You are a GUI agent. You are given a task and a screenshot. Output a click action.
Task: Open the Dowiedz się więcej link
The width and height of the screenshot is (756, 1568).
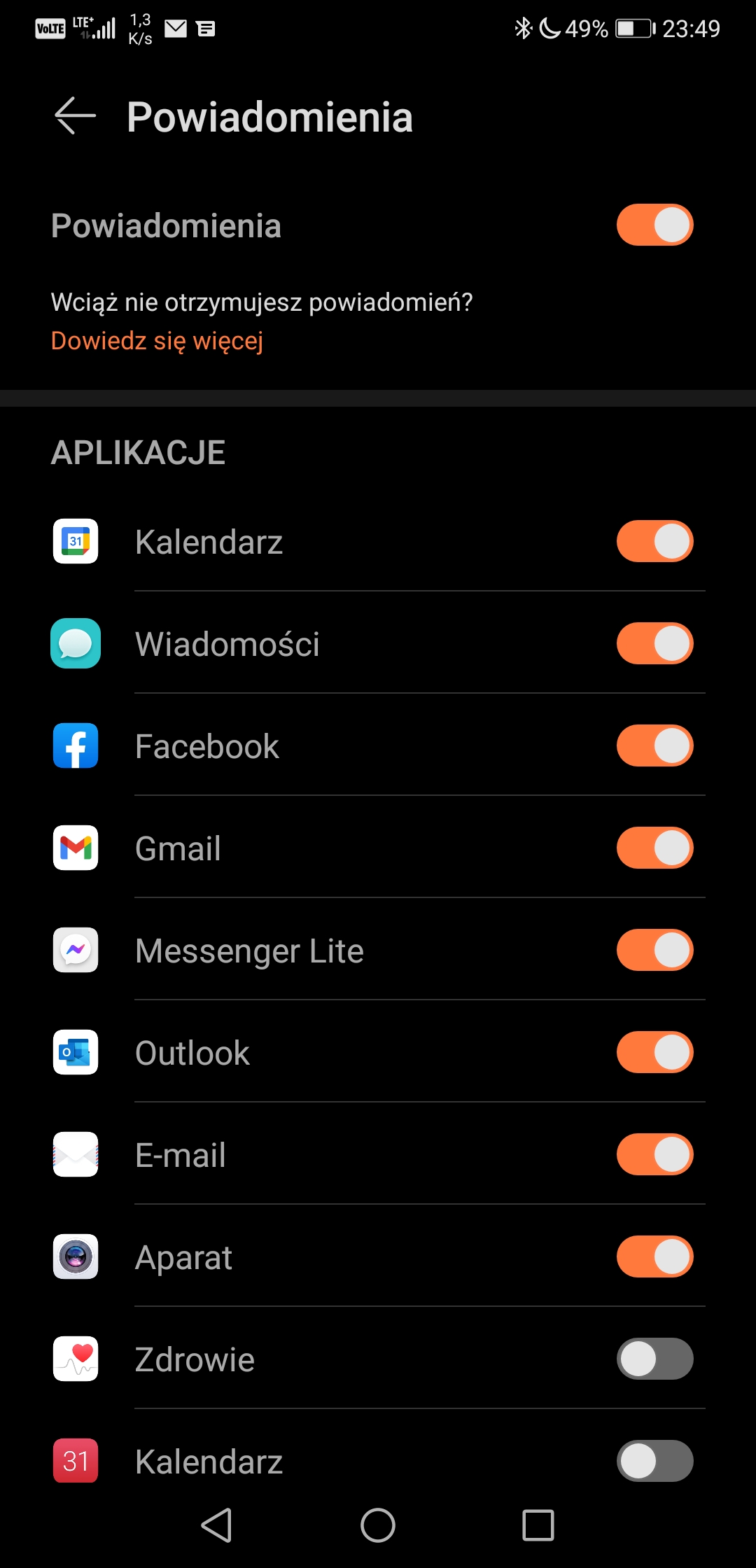[157, 341]
